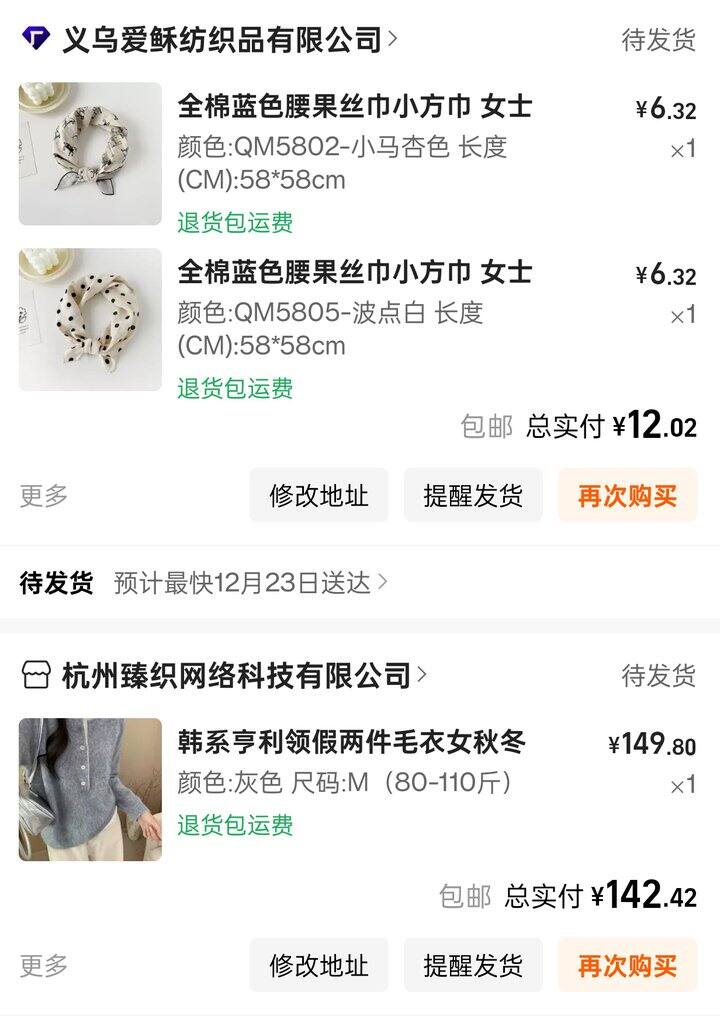Tap 更多 under the sweater order

(44, 965)
